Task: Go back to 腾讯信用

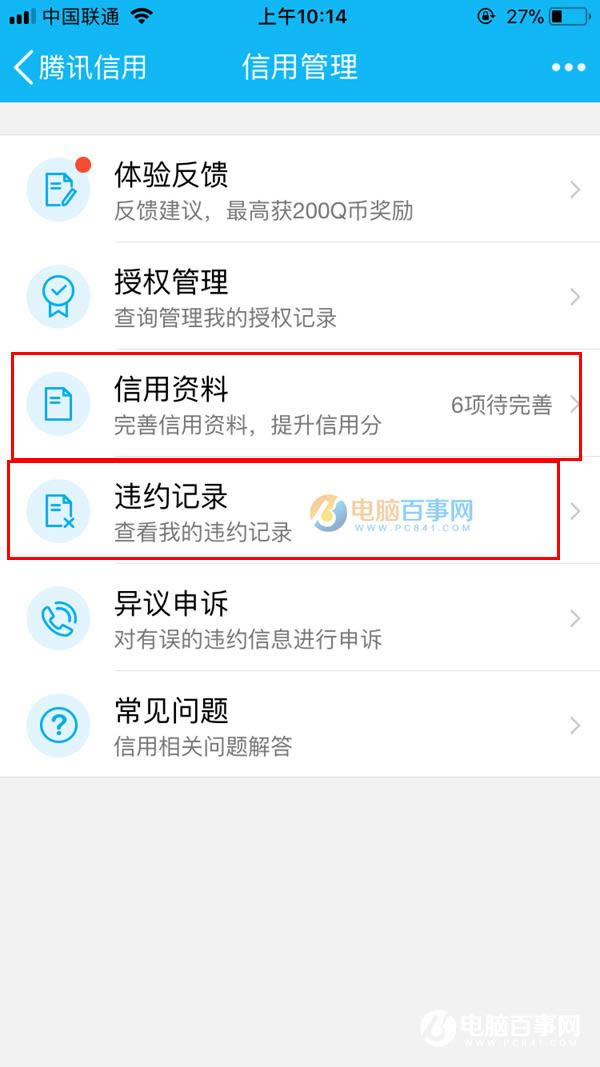Action: pyautogui.click(x=80, y=67)
